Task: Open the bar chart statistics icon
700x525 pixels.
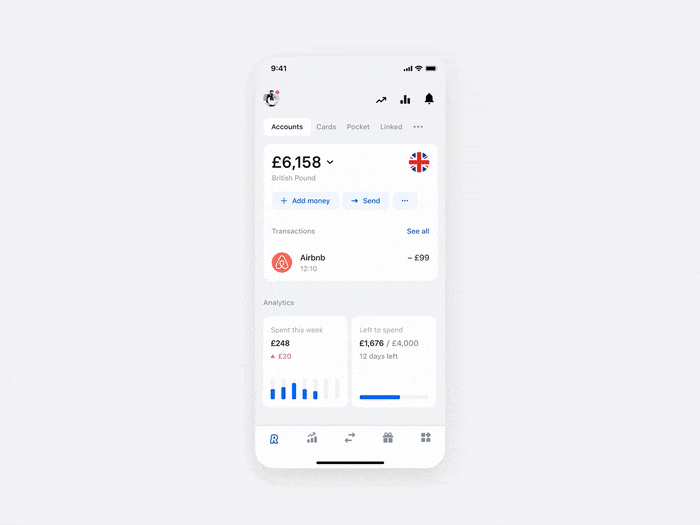Action: click(x=405, y=99)
